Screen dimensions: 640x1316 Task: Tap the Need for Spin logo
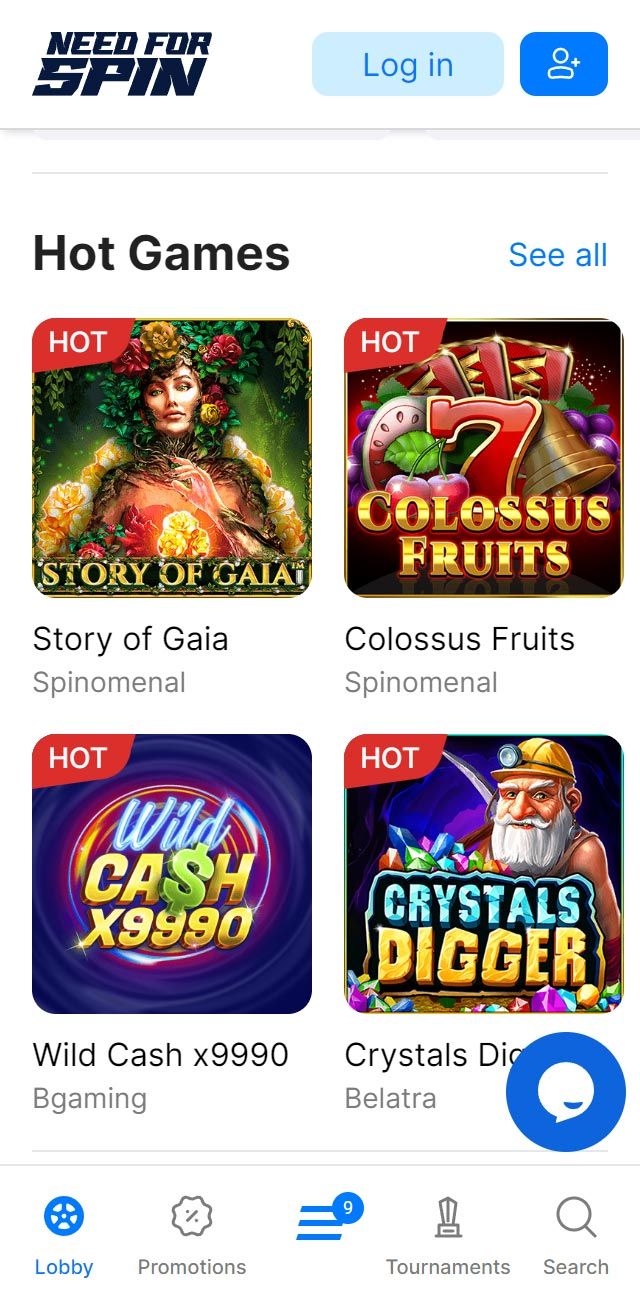(122, 64)
